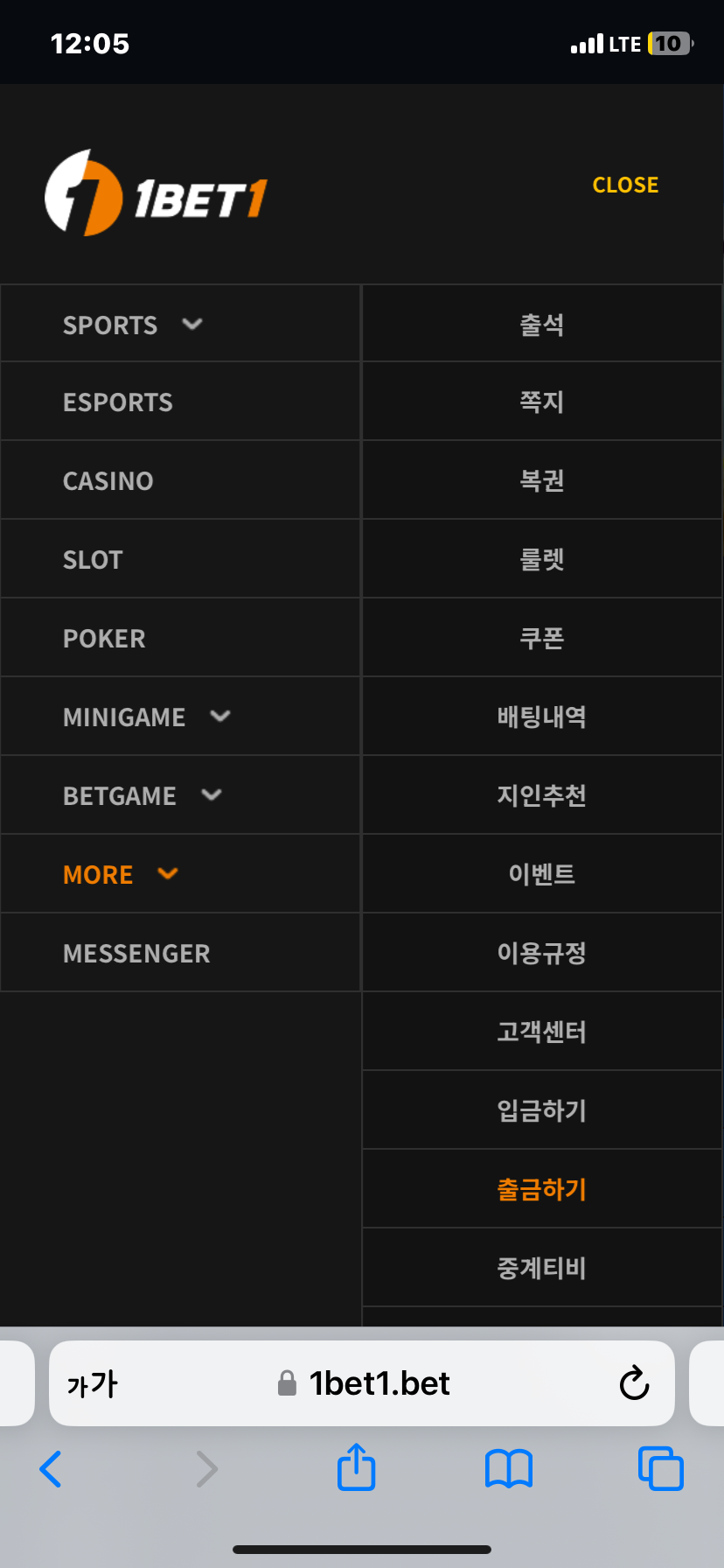Expand the BETGAME dropdown

(181, 795)
